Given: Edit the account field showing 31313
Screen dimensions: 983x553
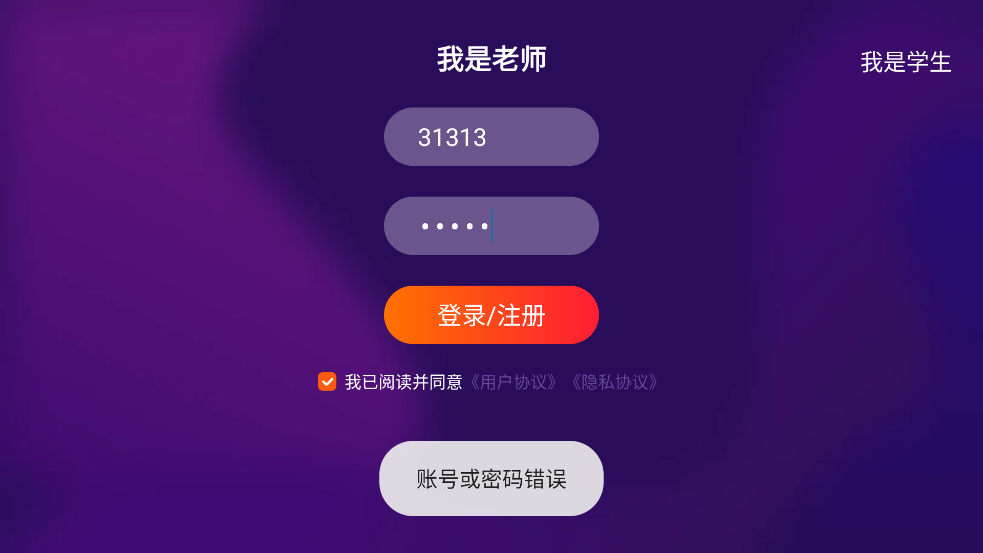Looking at the screenshot, I should [491, 137].
